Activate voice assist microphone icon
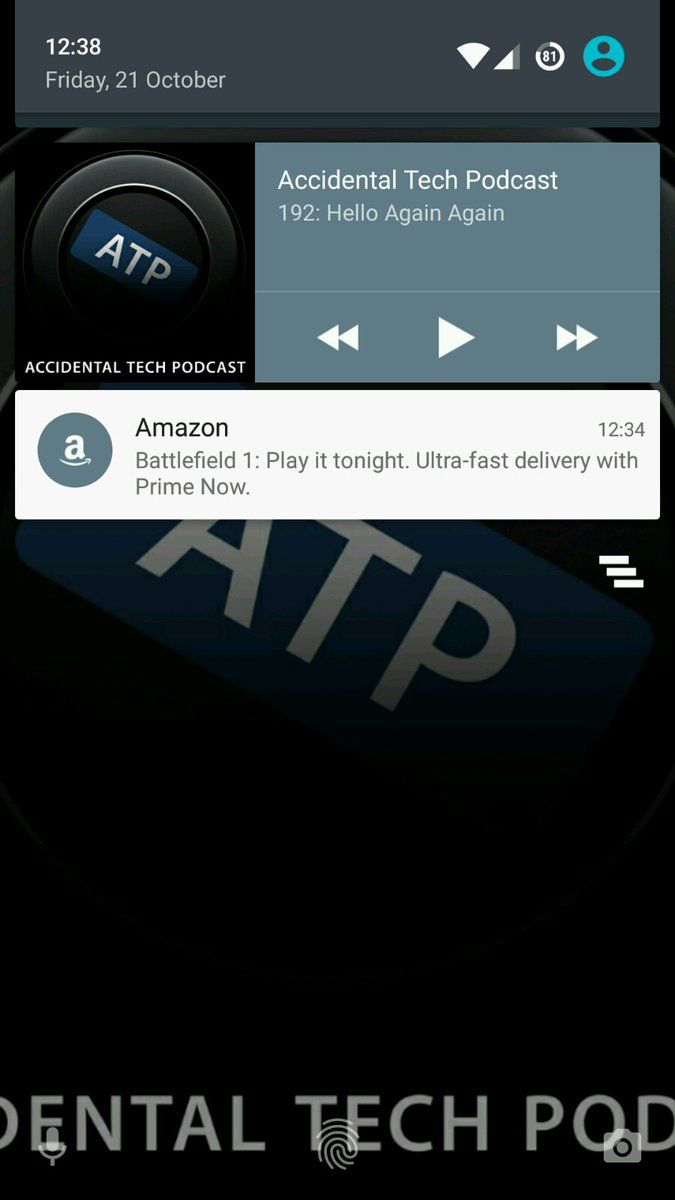This screenshot has height=1200, width=675. click(x=52, y=1146)
